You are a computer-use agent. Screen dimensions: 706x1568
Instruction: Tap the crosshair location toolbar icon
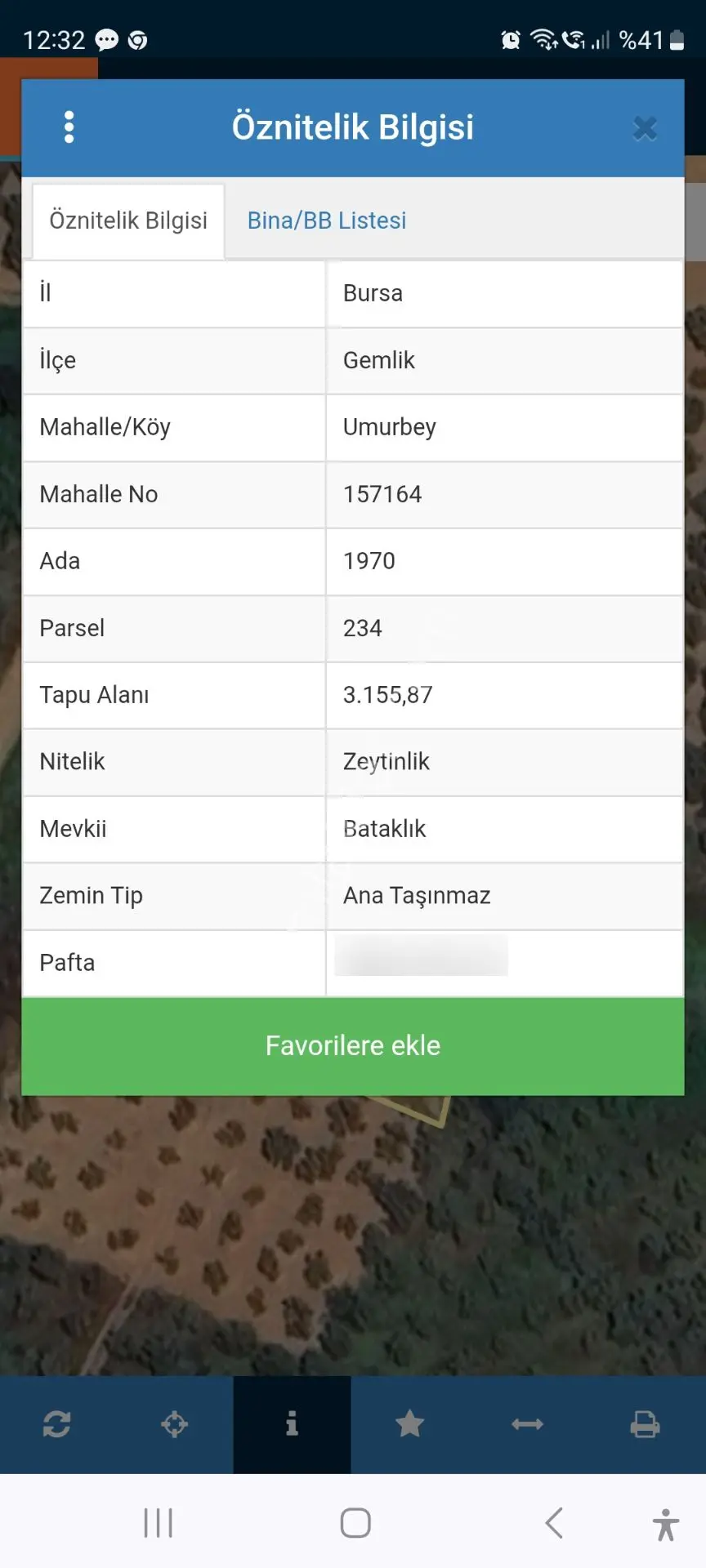[x=174, y=1424]
